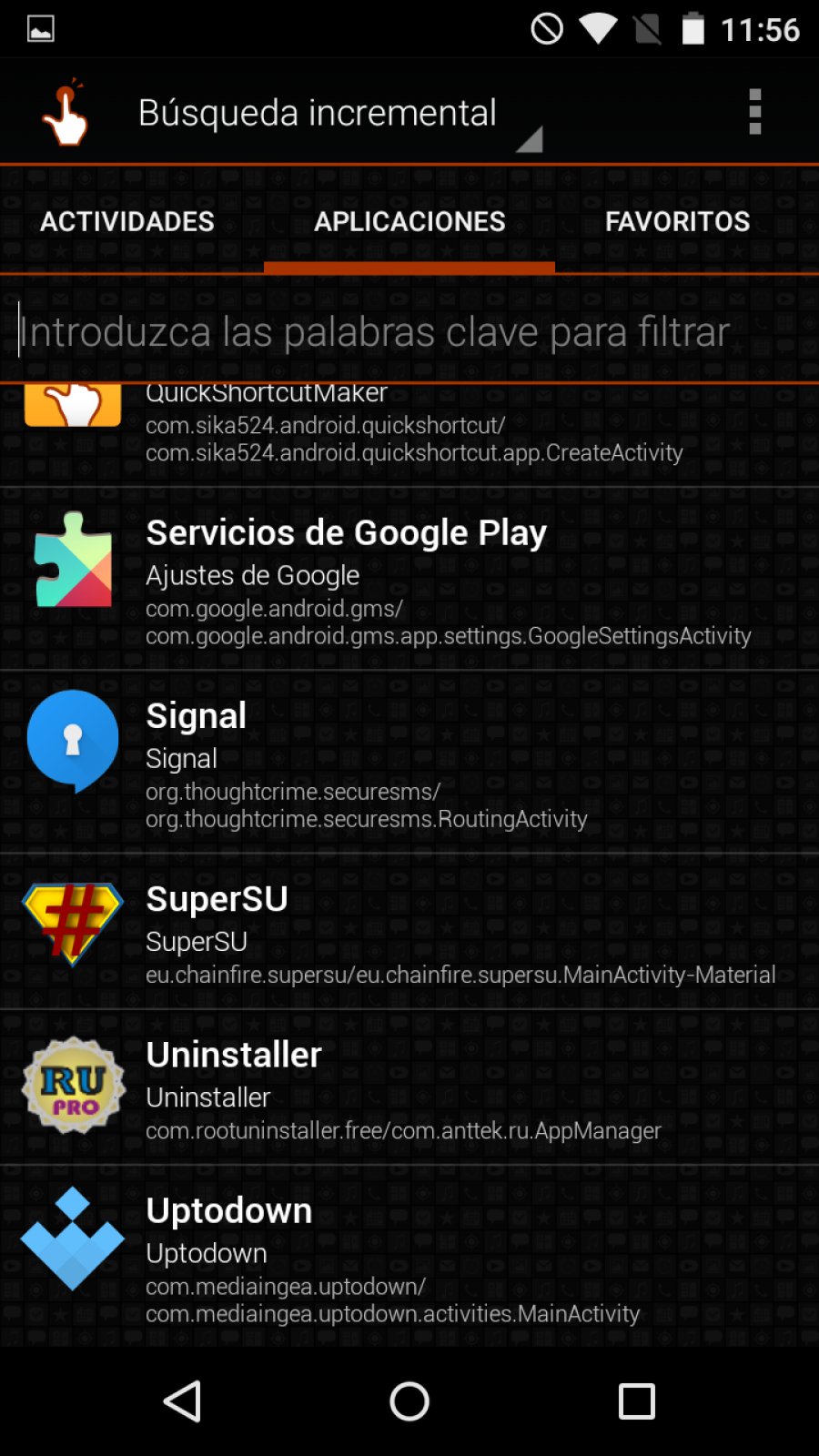Go to the Favoritos tab
The width and height of the screenshot is (819, 1456).
coord(677,221)
